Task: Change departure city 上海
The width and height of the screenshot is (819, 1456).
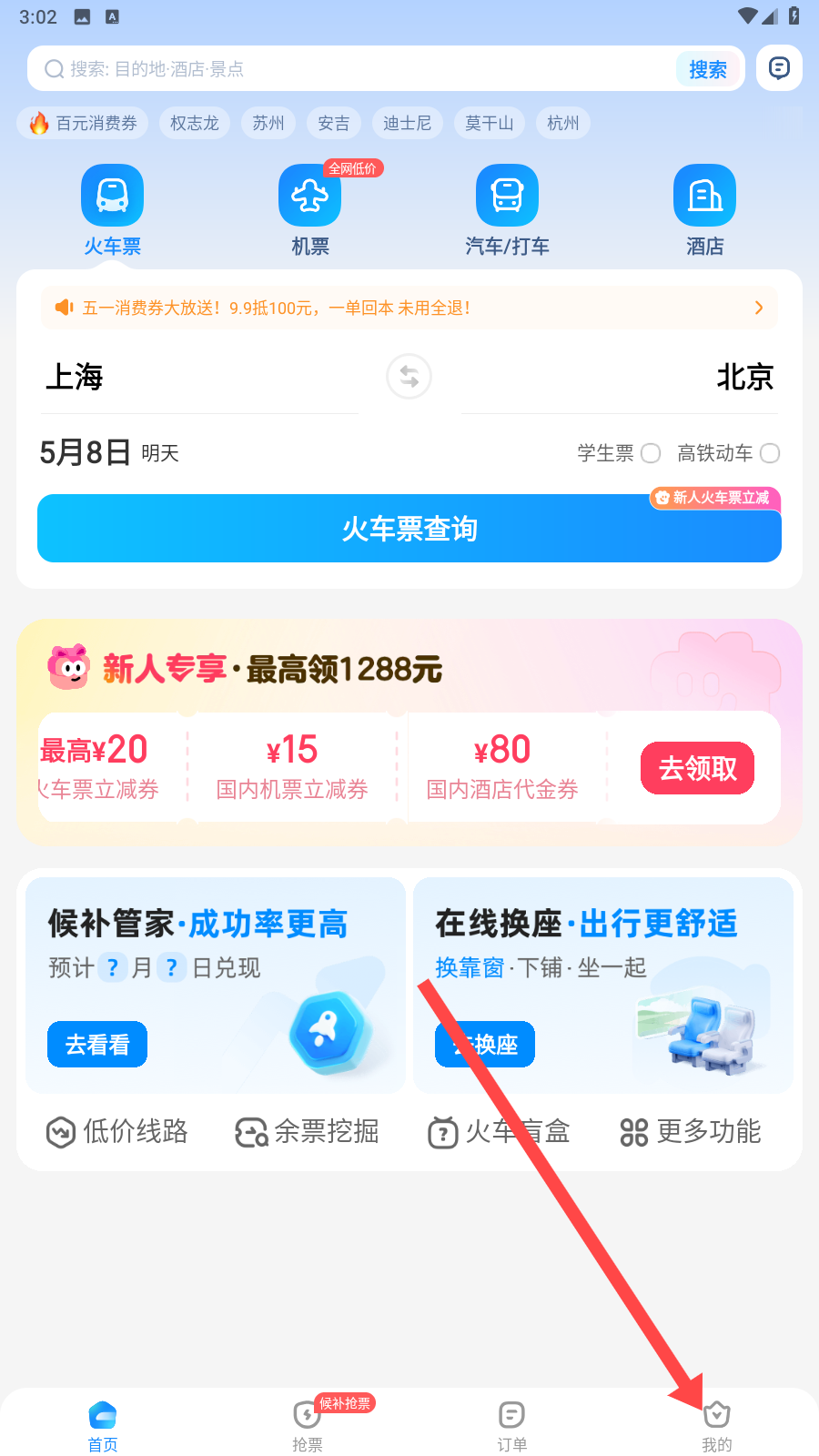Action: point(76,377)
